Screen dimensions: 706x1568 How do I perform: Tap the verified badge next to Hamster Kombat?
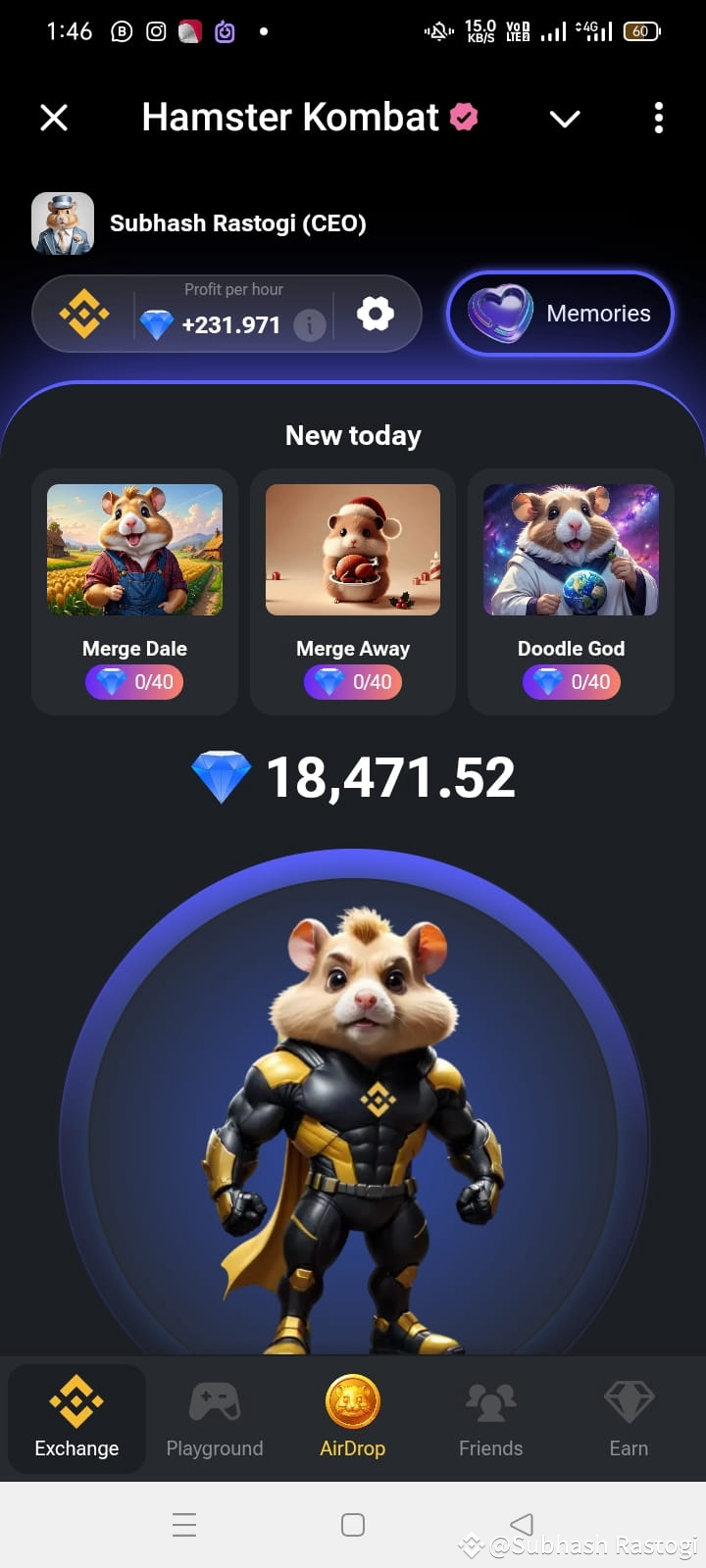point(462,116)
